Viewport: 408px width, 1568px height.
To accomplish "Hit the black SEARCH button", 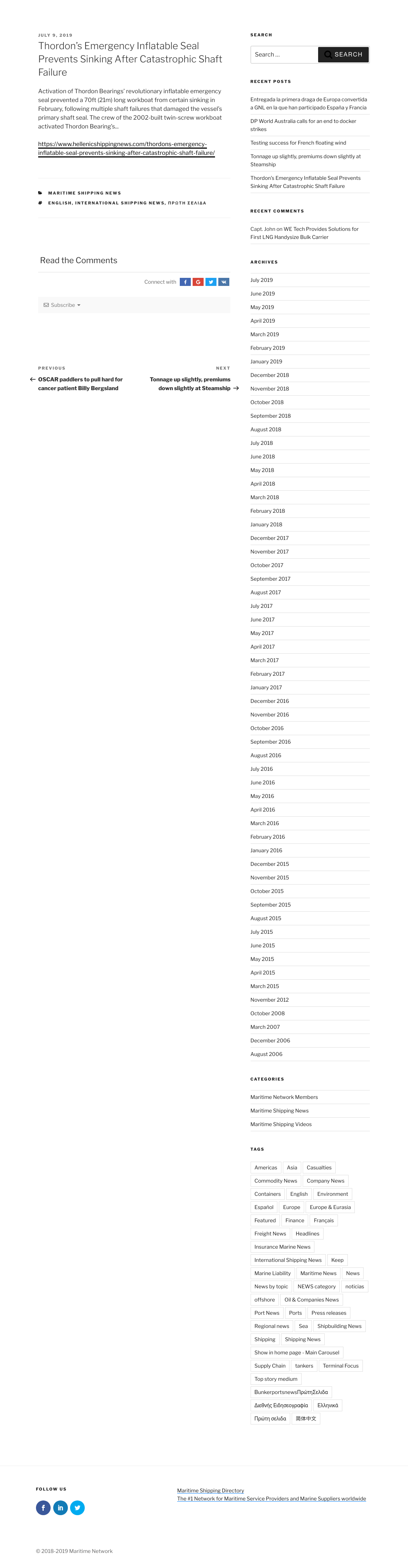I will 343,55.
